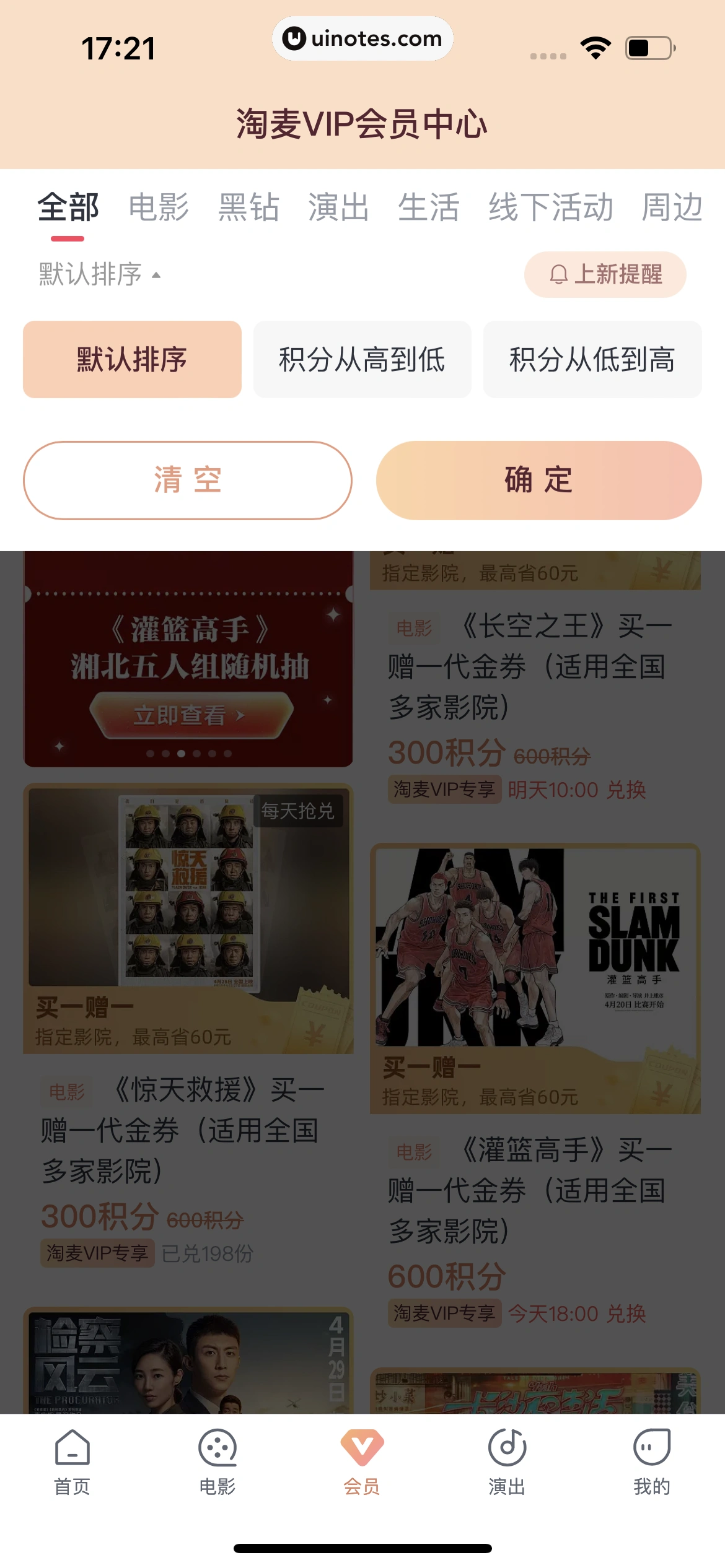Select 积分从高到低 sorting
Viewport: 725px width, 1568px height.
(x=361, y=359)
